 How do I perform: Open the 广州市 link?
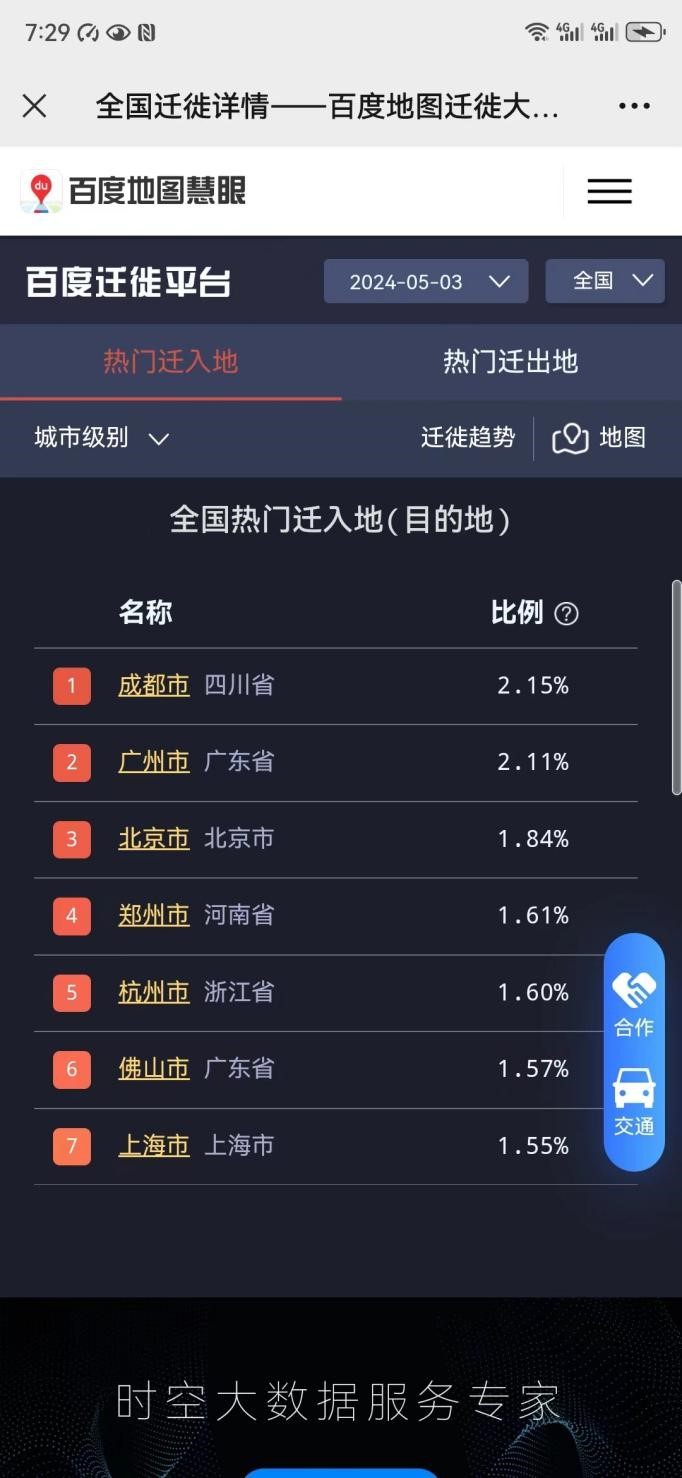153,762
